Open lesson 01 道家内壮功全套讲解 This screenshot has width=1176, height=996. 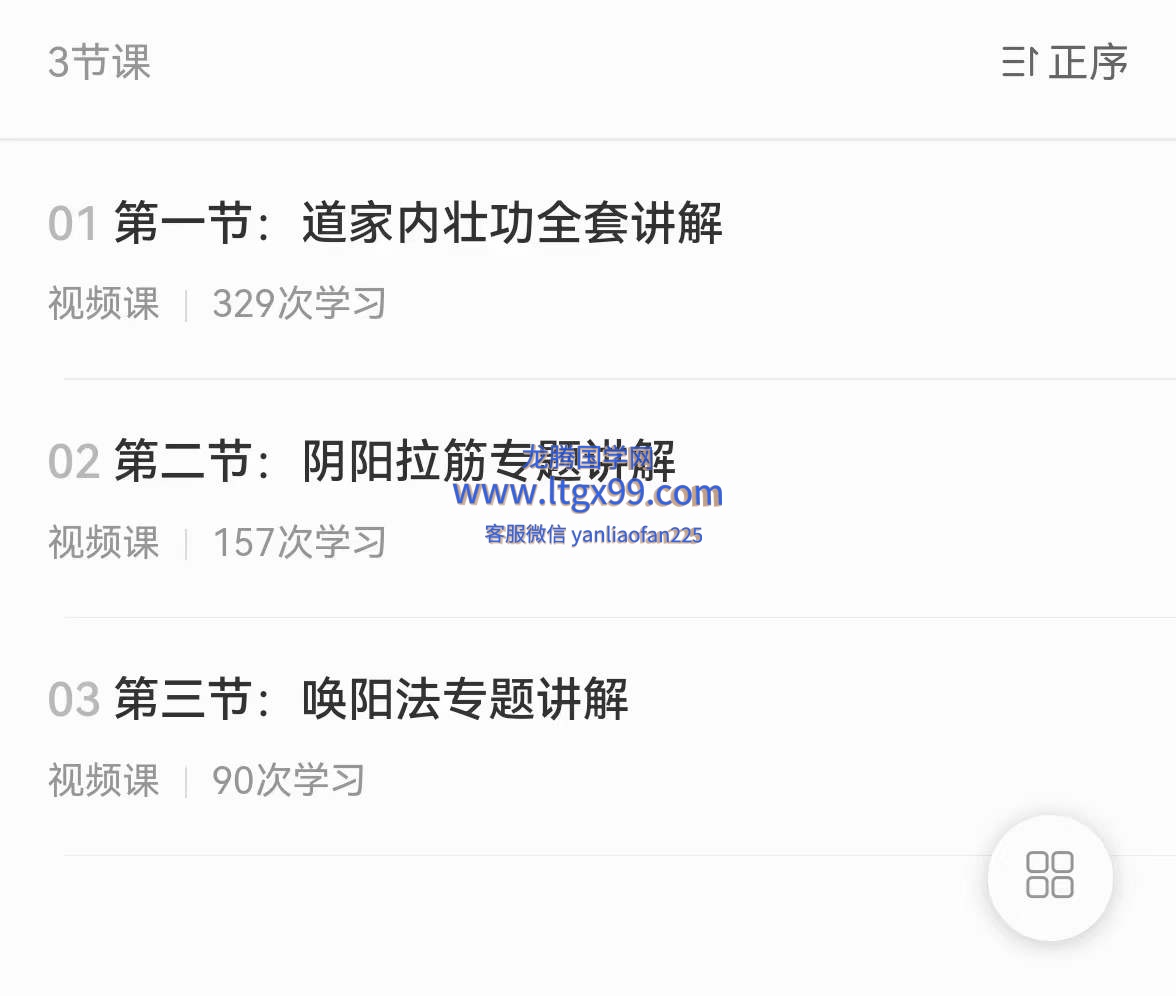coord(418,224)
